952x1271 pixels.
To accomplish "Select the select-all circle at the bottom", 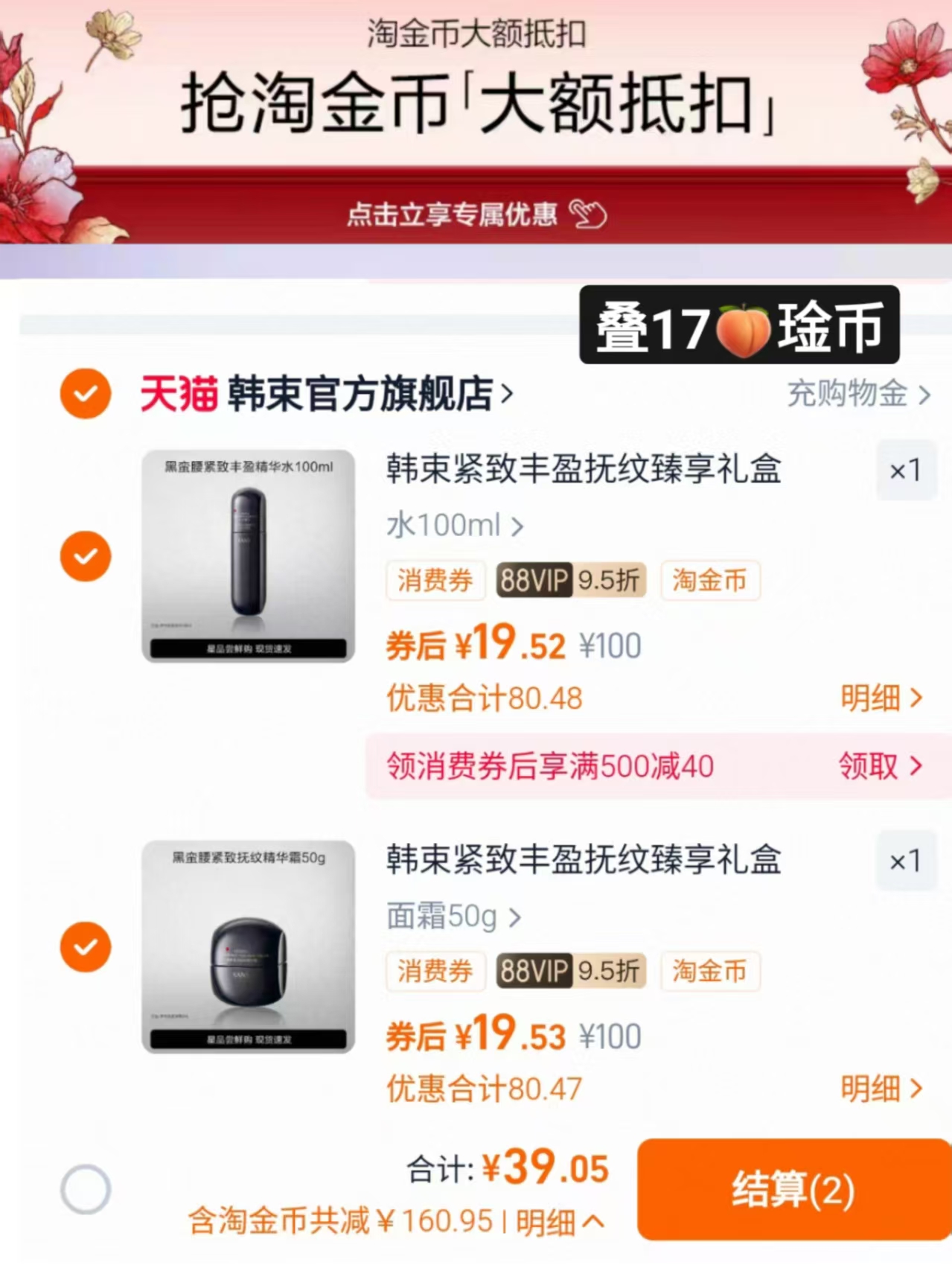I will 86,1188.
